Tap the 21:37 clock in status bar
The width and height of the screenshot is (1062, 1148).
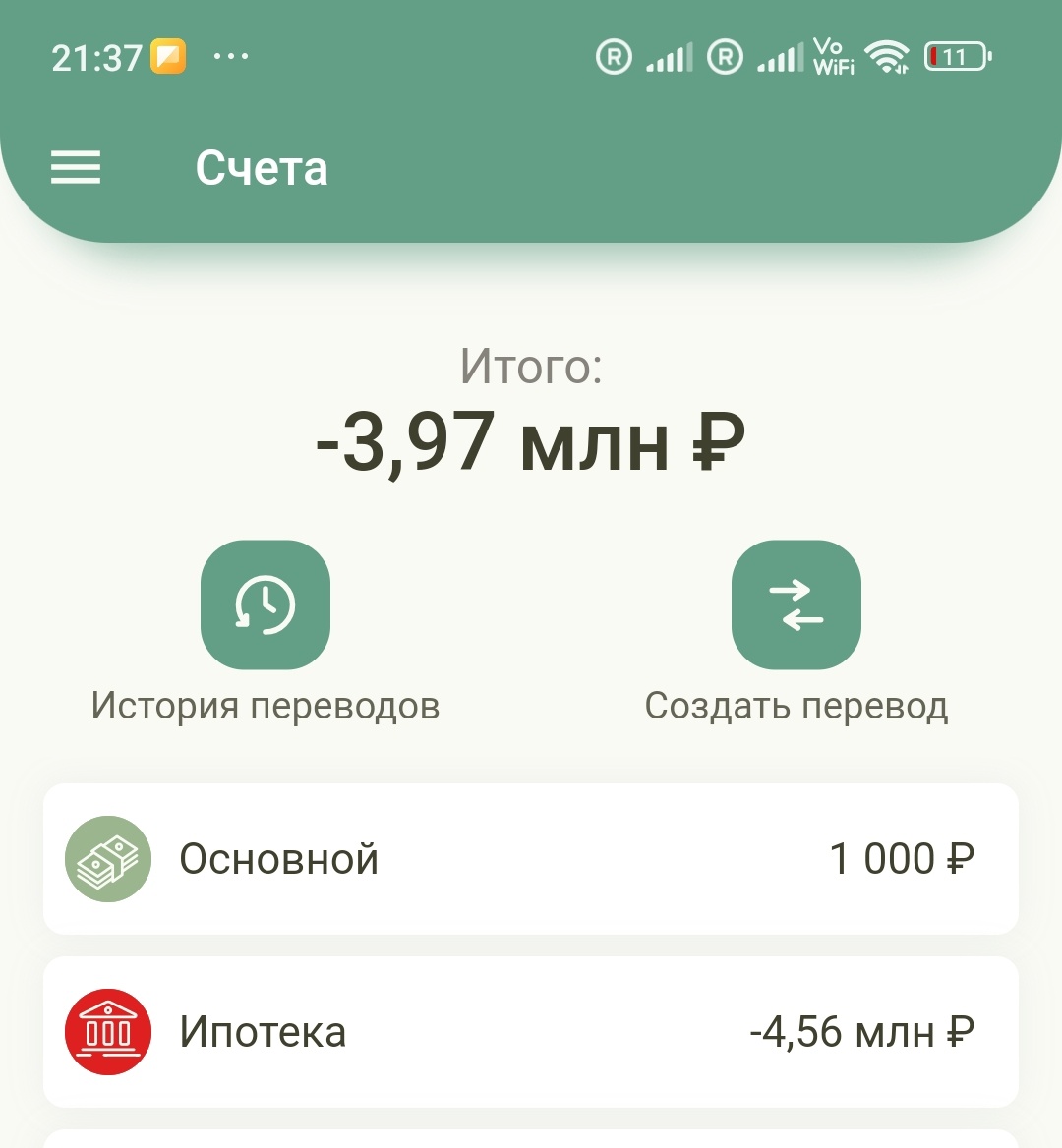pyautogui.click(x=98, y=56)
